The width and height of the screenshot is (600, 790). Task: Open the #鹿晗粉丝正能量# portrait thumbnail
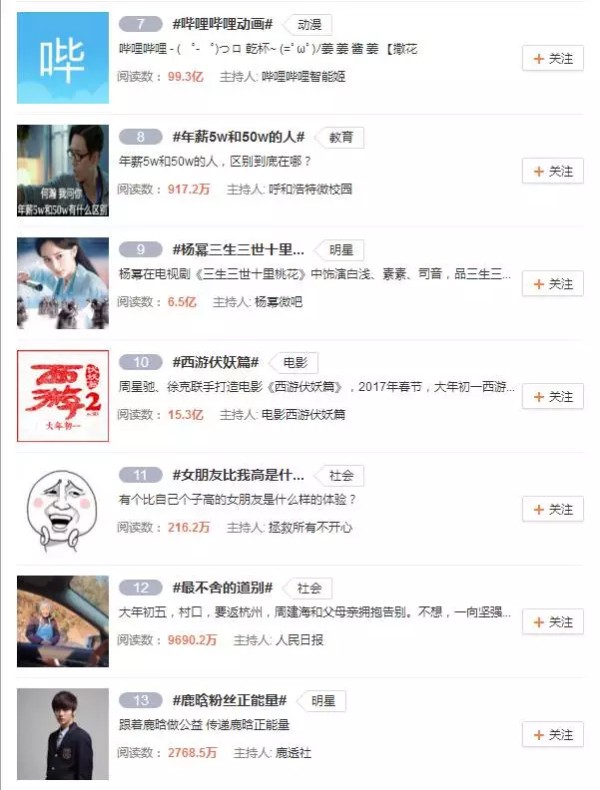(63, 735)
